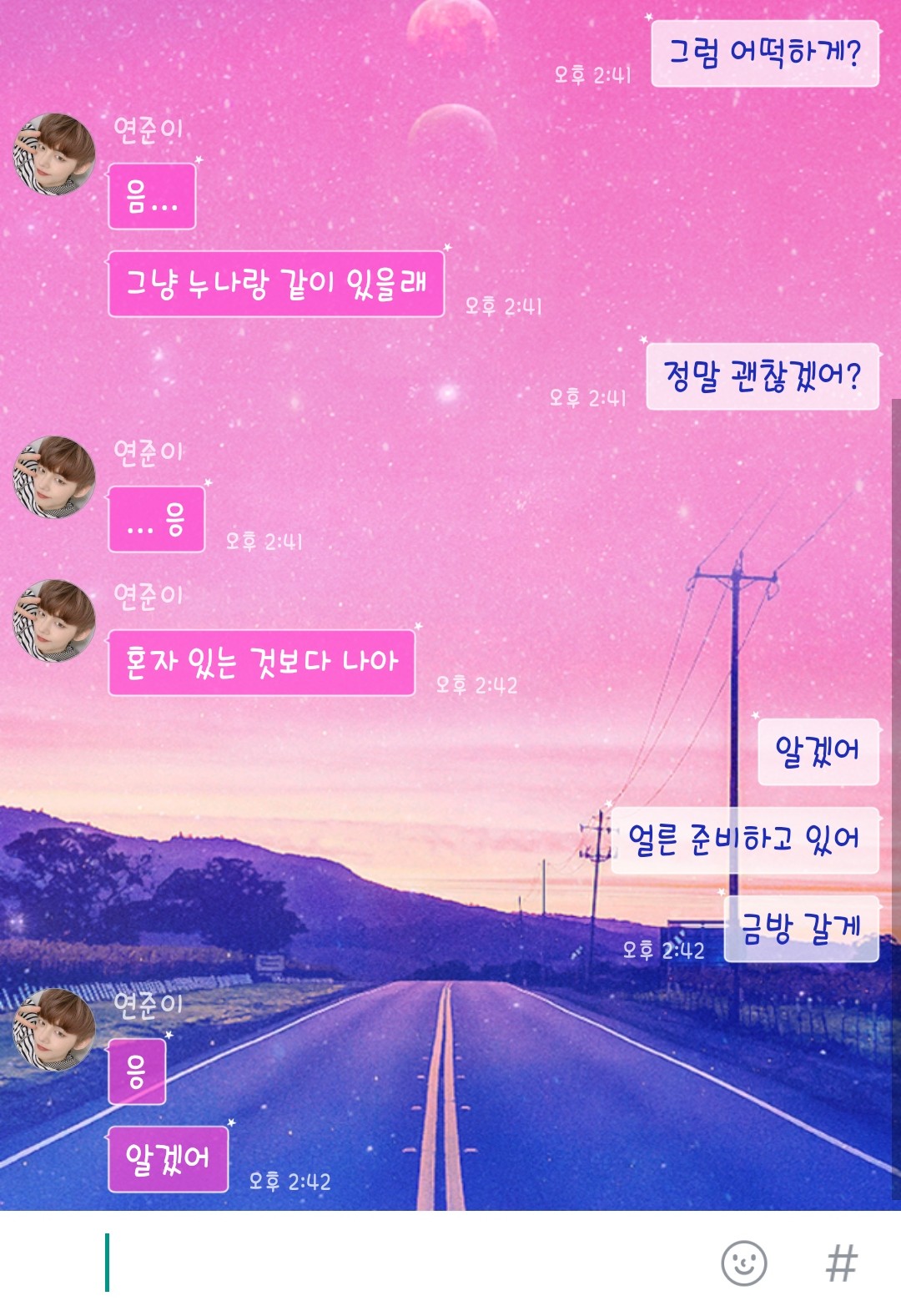The width and height of the screenshot is (901, 1316).
Task: Open the hashtag search button
Action: [841, 1263]
